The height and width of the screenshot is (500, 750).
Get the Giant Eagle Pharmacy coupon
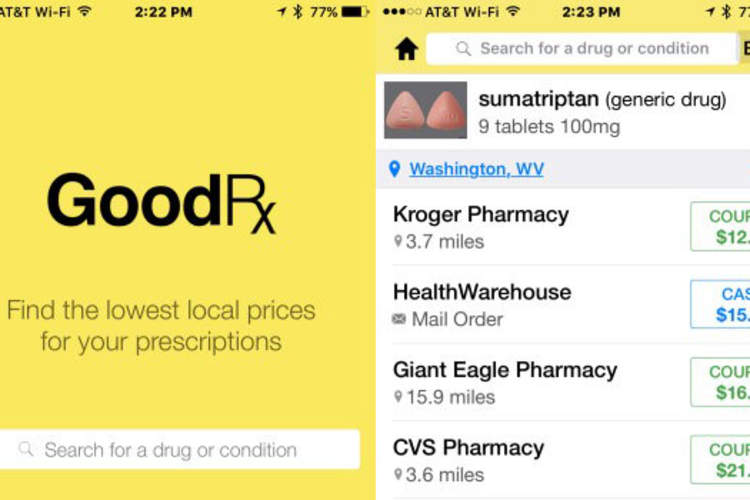click(722, 383)
